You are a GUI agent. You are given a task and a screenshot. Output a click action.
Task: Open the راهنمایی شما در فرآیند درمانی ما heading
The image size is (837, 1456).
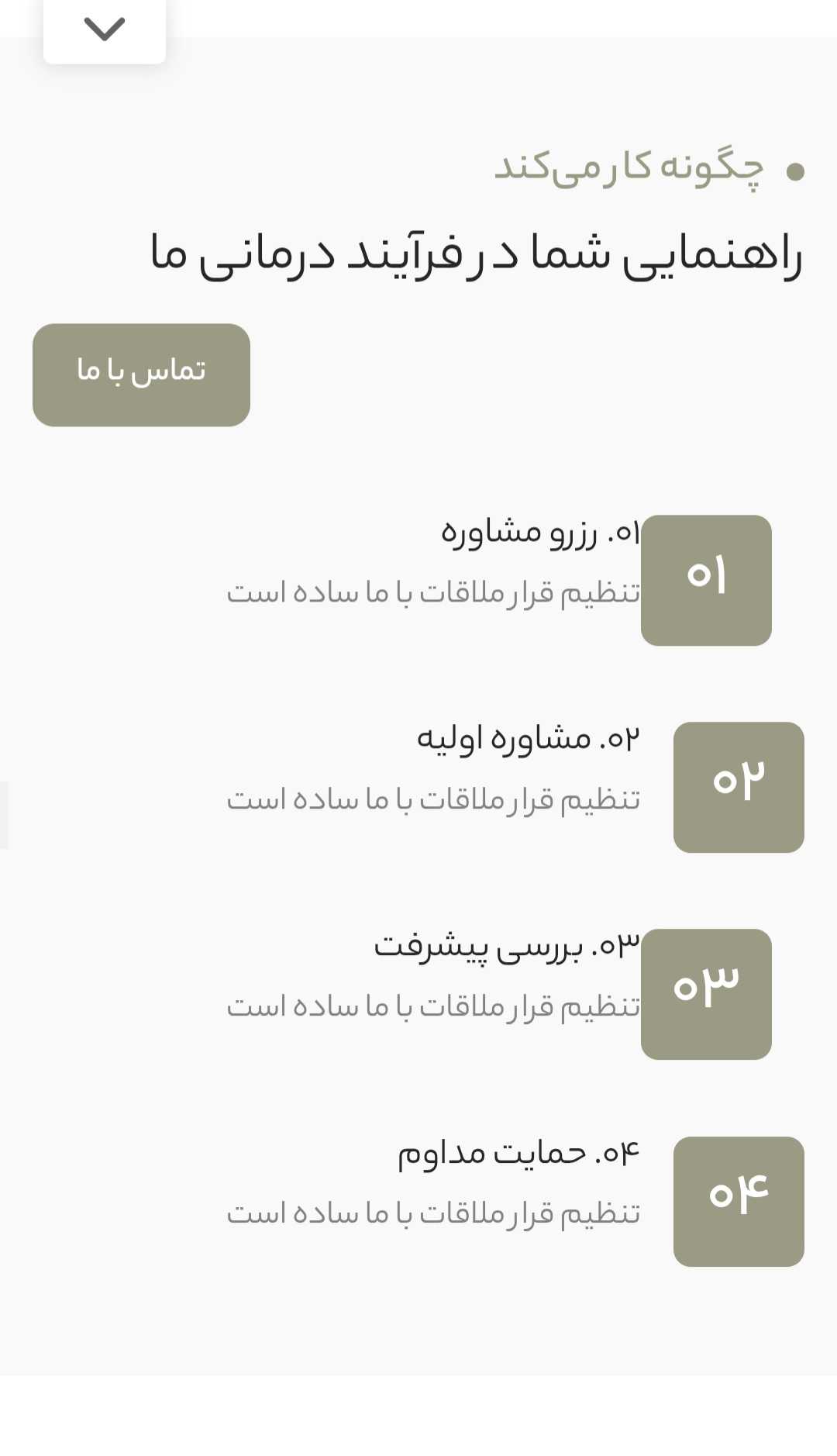click(x=478, y=254)
